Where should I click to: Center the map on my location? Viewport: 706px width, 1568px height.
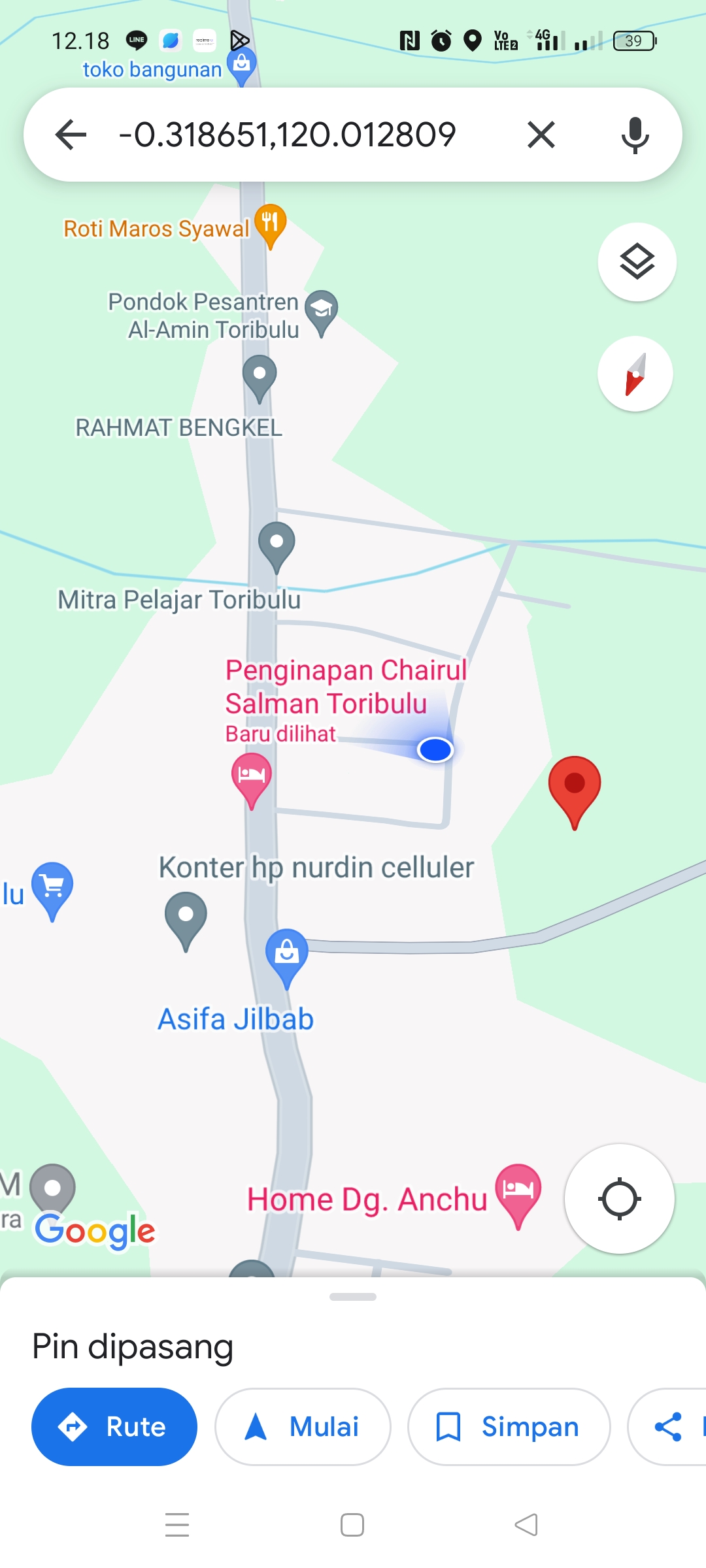click(x=619, y=1199)
